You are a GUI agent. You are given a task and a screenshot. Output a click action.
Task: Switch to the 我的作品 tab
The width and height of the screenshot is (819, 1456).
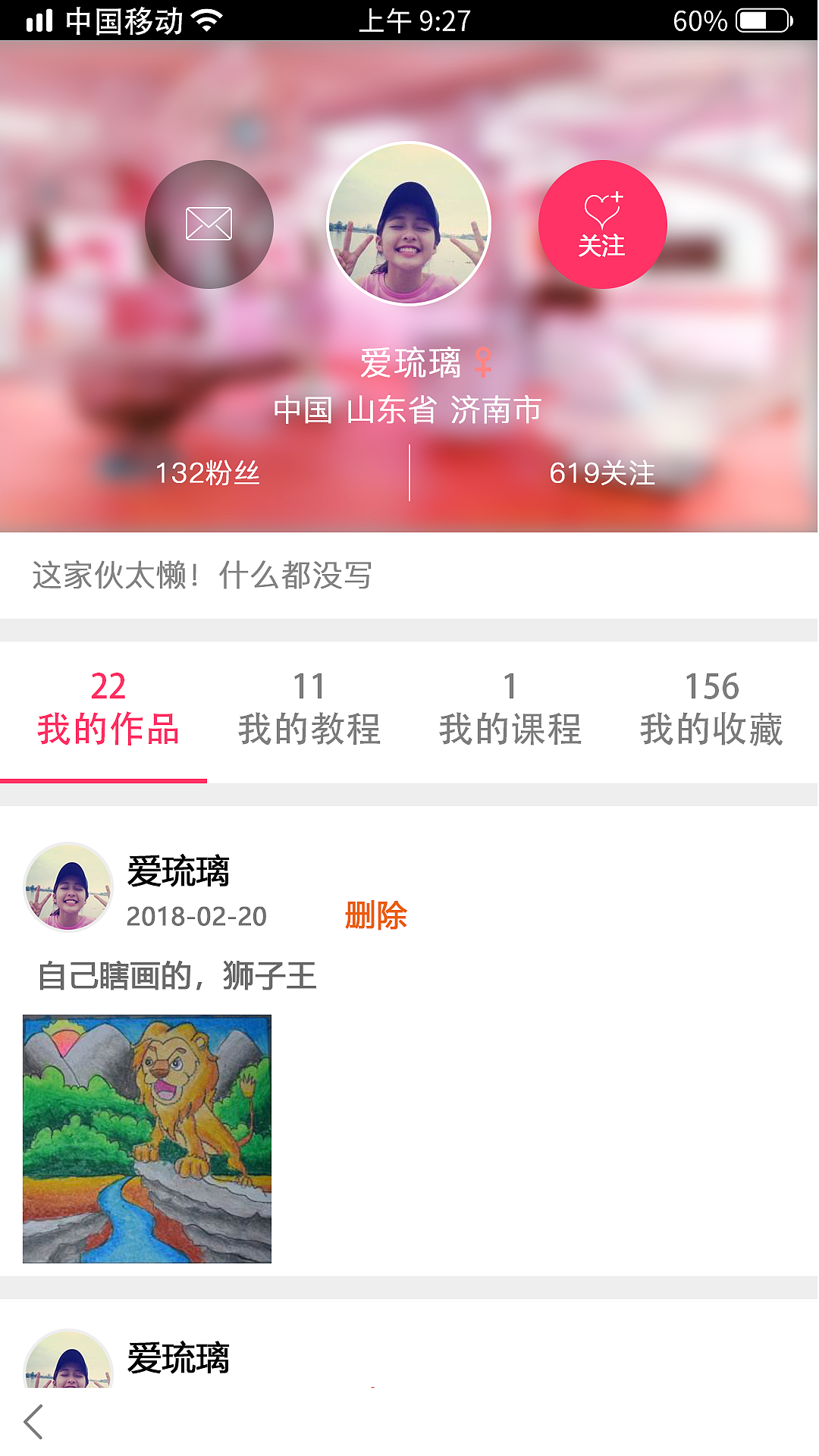pos(108,710)
